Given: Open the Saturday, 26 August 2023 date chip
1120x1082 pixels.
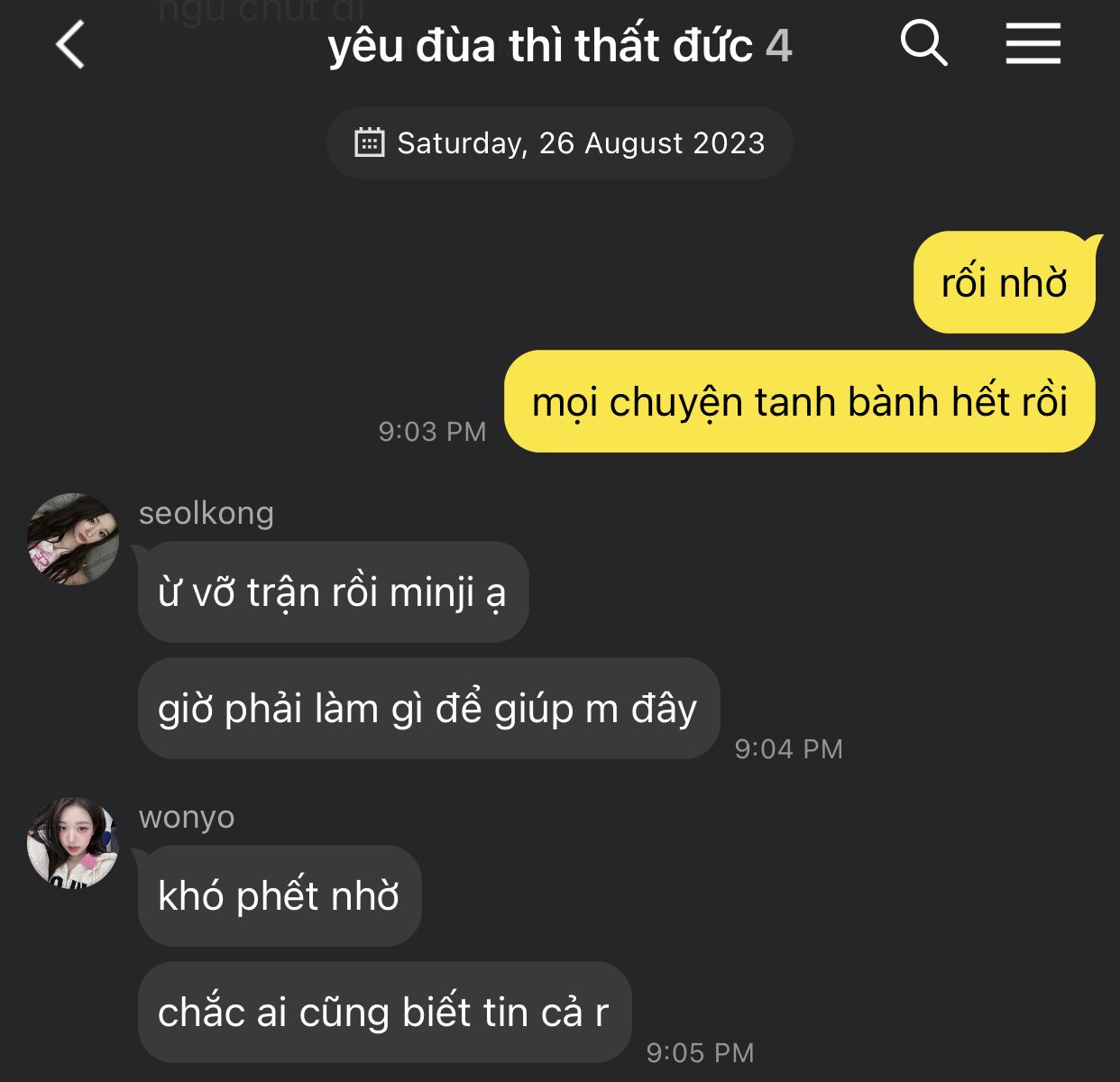Looking at the screenshot, I should click(560, 143).
